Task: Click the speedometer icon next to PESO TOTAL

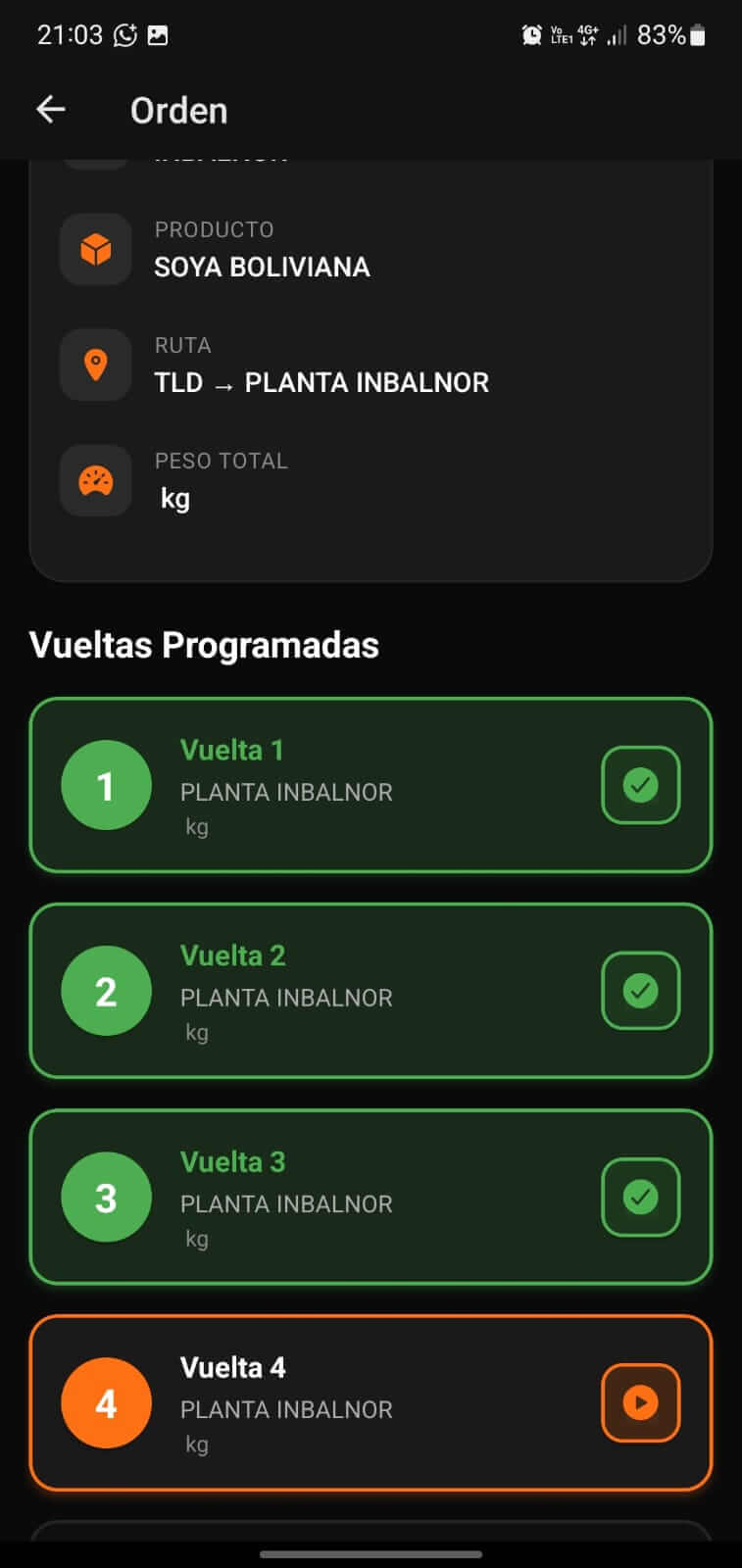Action: click(95, 480)
